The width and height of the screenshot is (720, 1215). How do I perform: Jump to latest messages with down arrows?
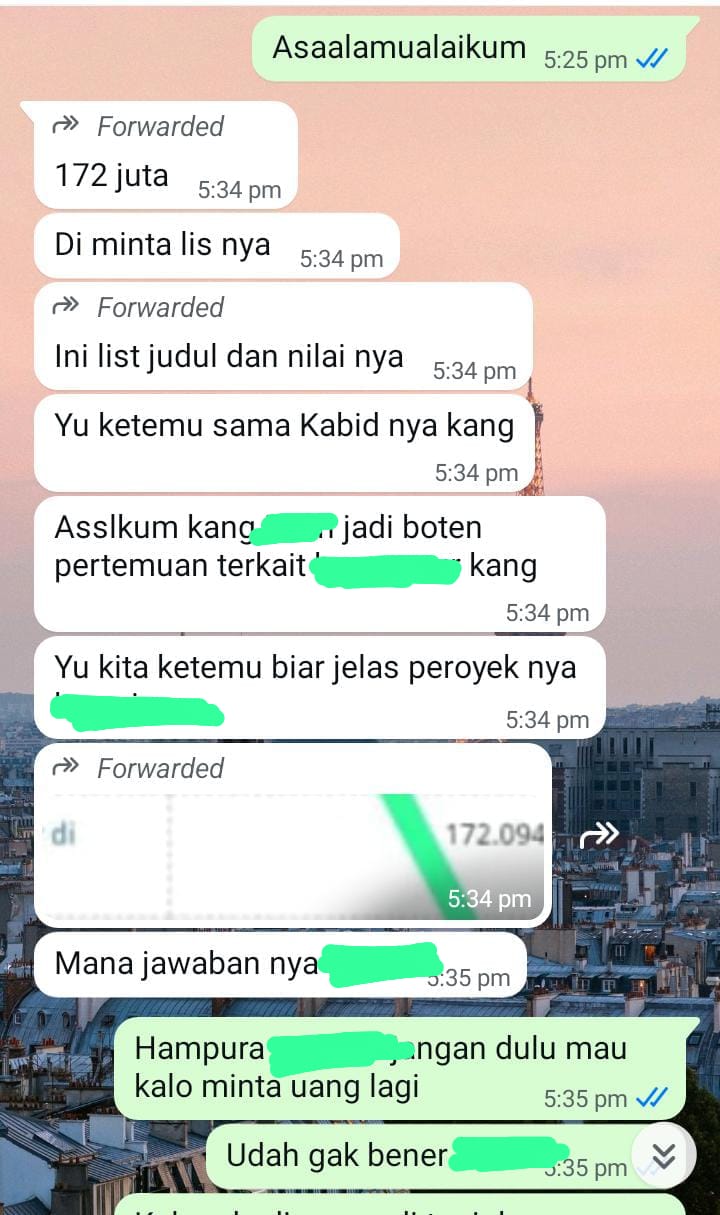click(x=663, y=1156)
